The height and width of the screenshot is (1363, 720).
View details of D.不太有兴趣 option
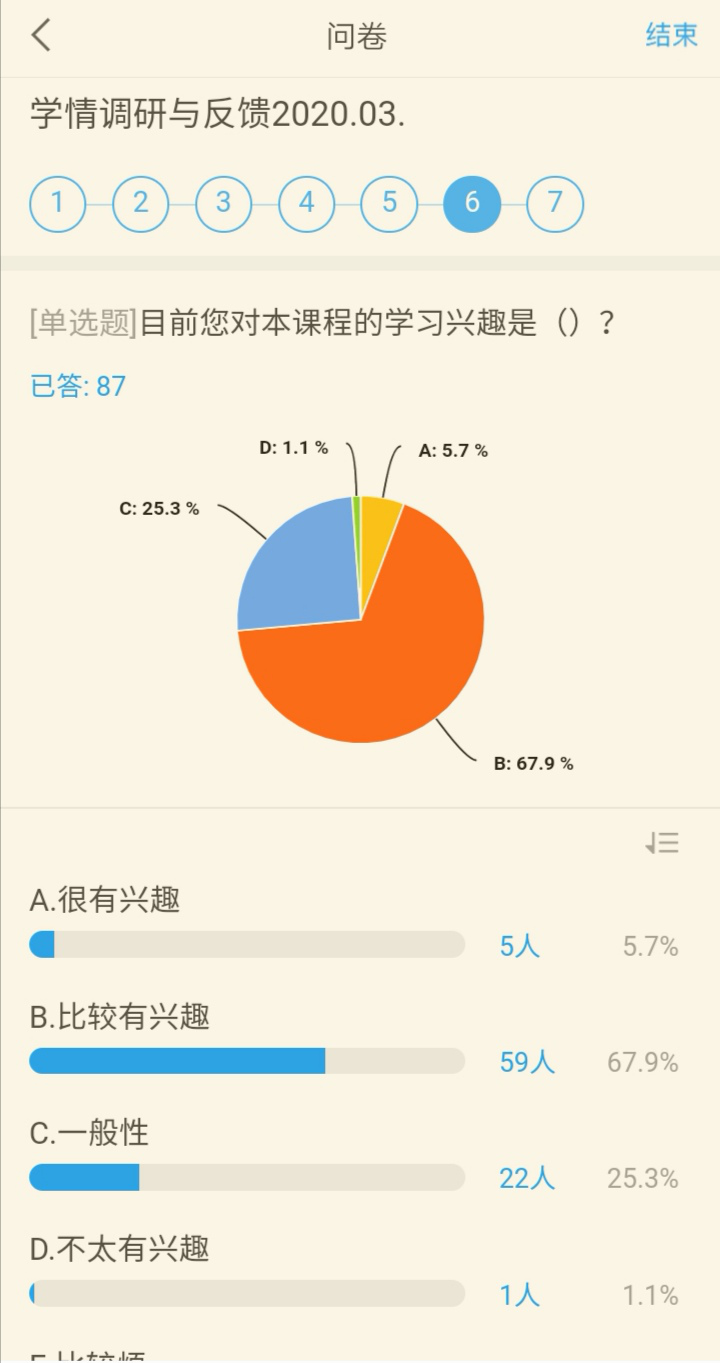(x=519, y=1295)
